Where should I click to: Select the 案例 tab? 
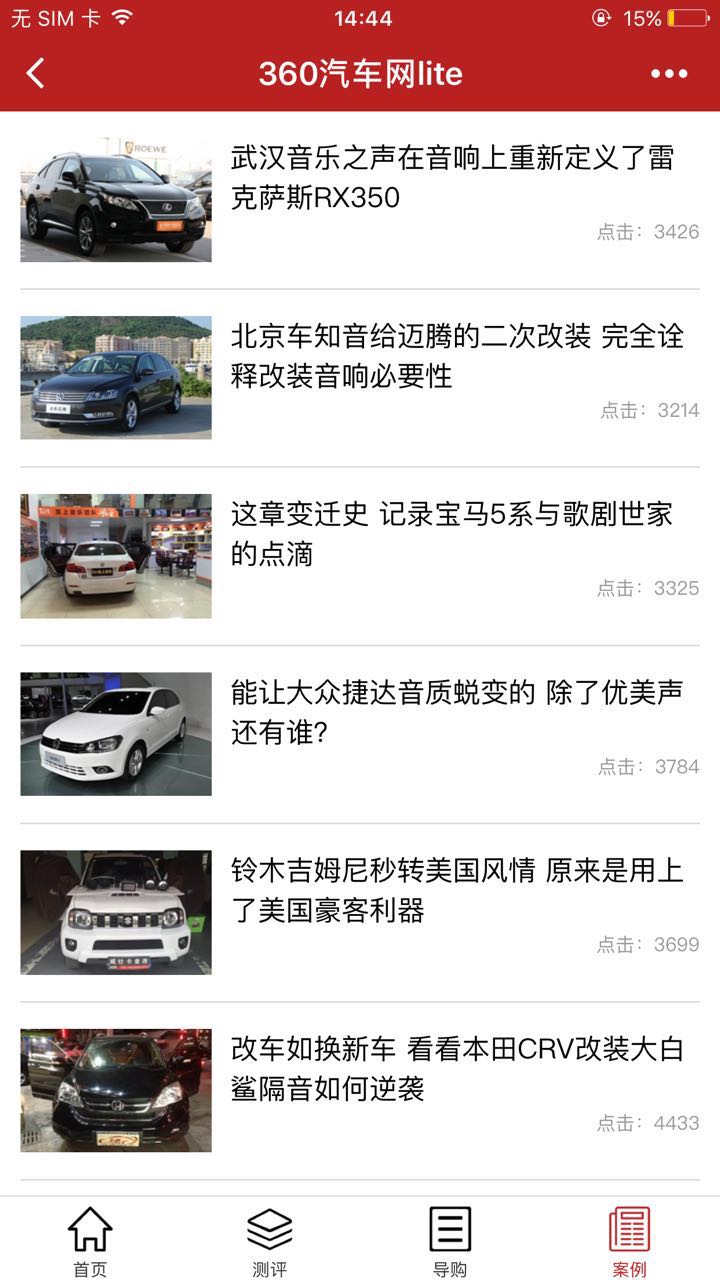[629, 1240]
